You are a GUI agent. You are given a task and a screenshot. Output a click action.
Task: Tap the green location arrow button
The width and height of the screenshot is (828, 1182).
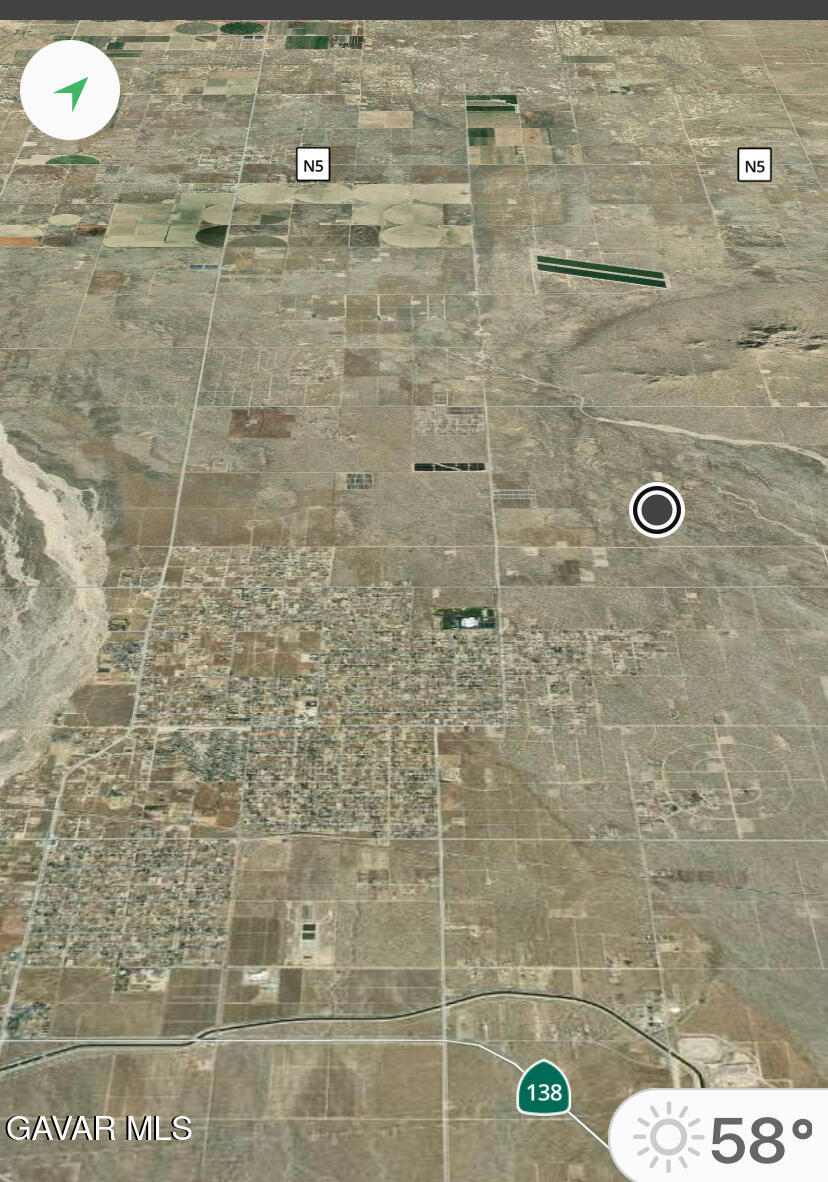(70, 92)
